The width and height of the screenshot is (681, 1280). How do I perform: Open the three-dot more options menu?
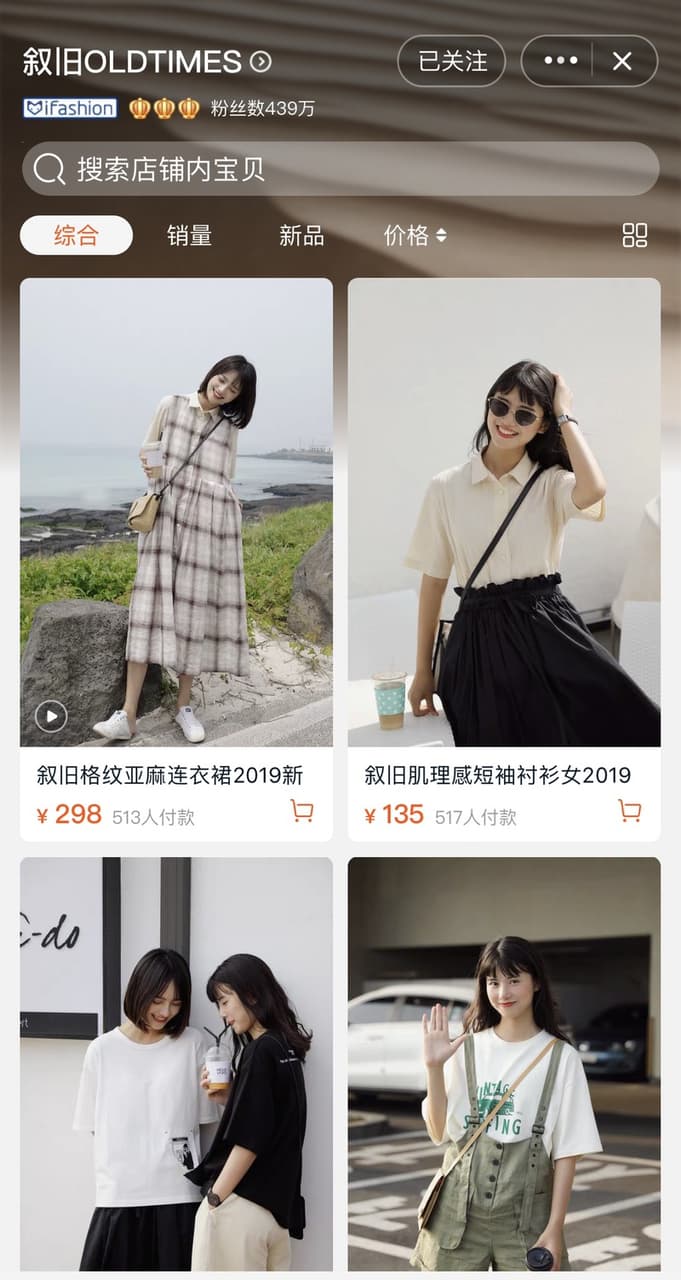point(560,61)
